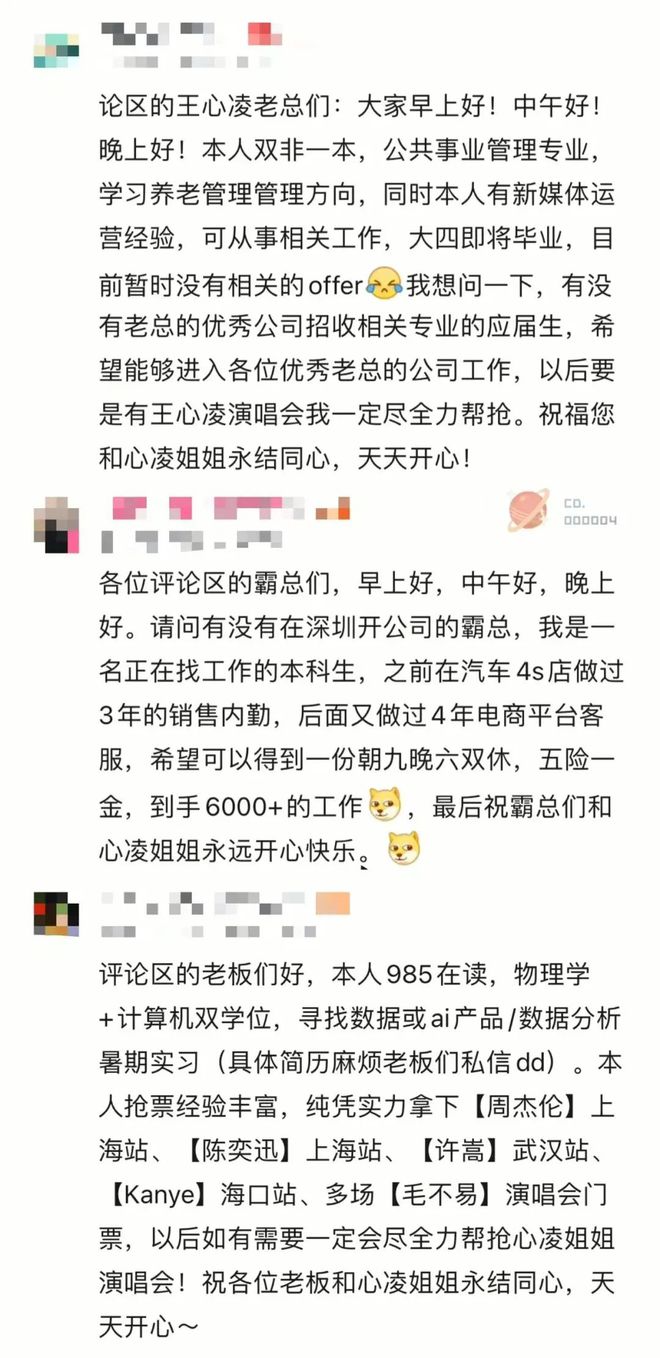
Task: Open avatar of commenter seeking 深圳 job
Action: click(57, 524)
